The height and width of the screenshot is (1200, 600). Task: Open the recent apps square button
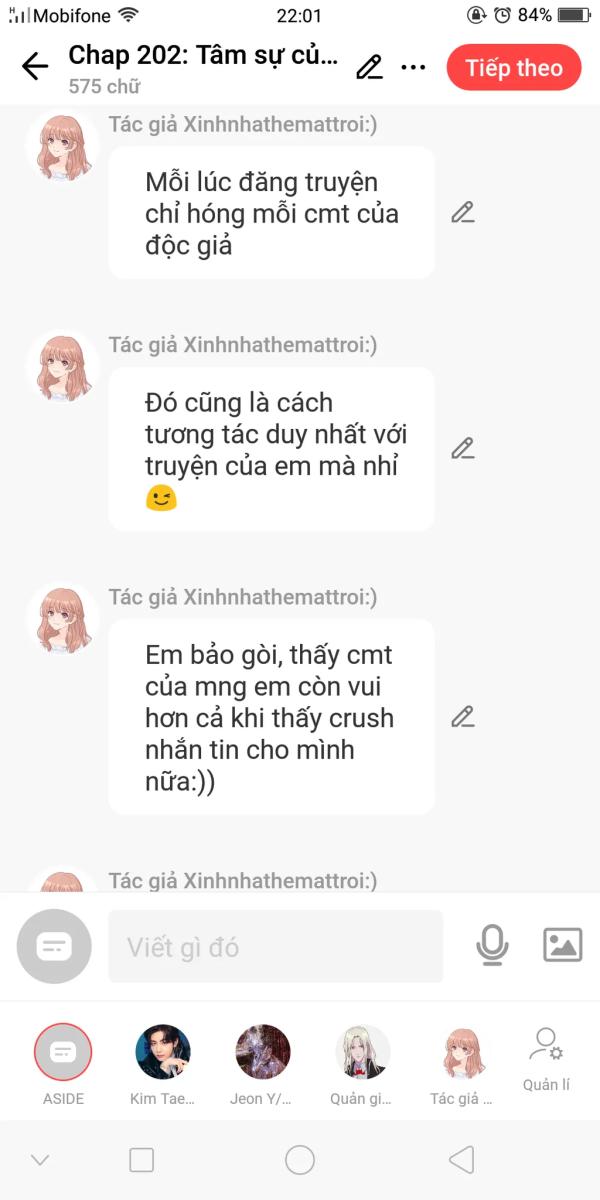pyautogui.click(x=142, y=1160)
